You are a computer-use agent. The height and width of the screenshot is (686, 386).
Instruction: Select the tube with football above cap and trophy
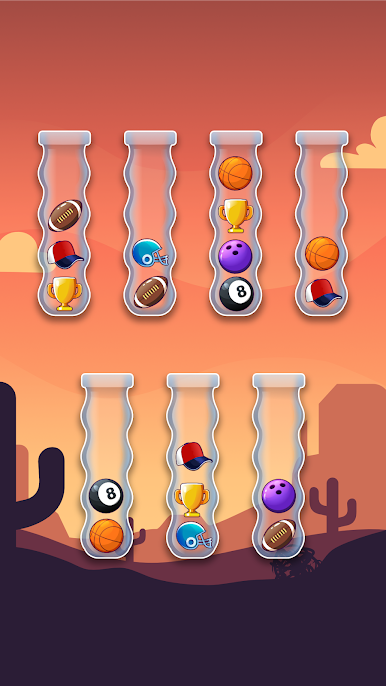pyautogui.click(x=64, y=223)
